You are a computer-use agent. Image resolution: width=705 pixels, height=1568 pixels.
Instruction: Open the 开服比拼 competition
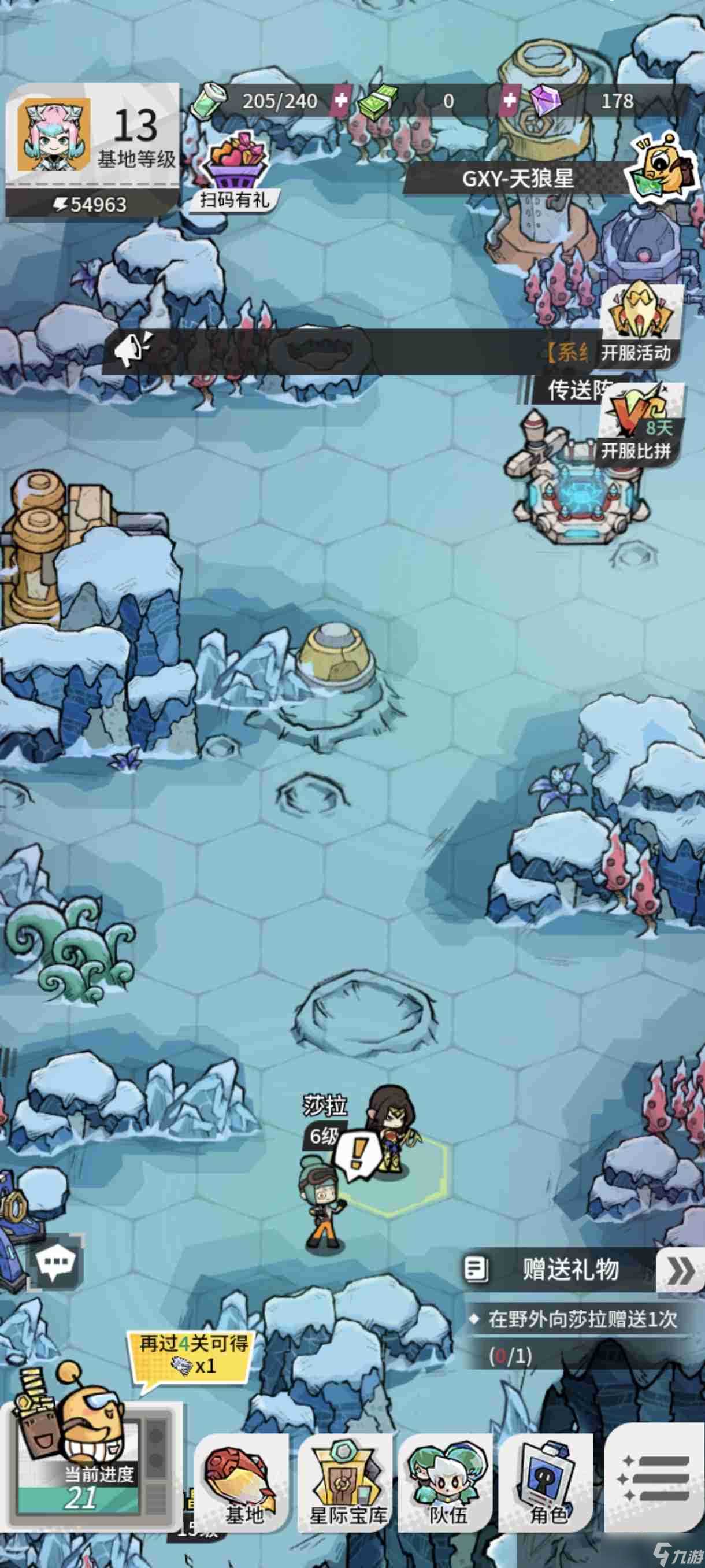tap(637, 424)
